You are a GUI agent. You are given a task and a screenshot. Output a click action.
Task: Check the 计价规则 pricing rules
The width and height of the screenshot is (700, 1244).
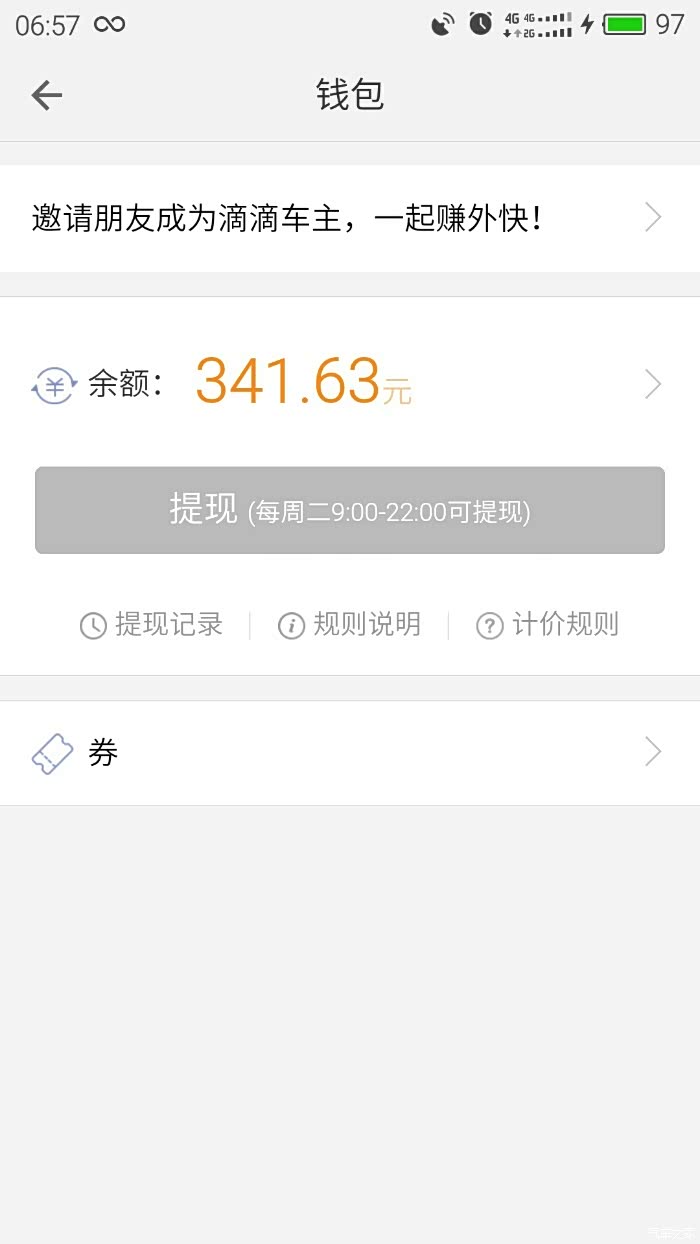click(x=547, y=625)
